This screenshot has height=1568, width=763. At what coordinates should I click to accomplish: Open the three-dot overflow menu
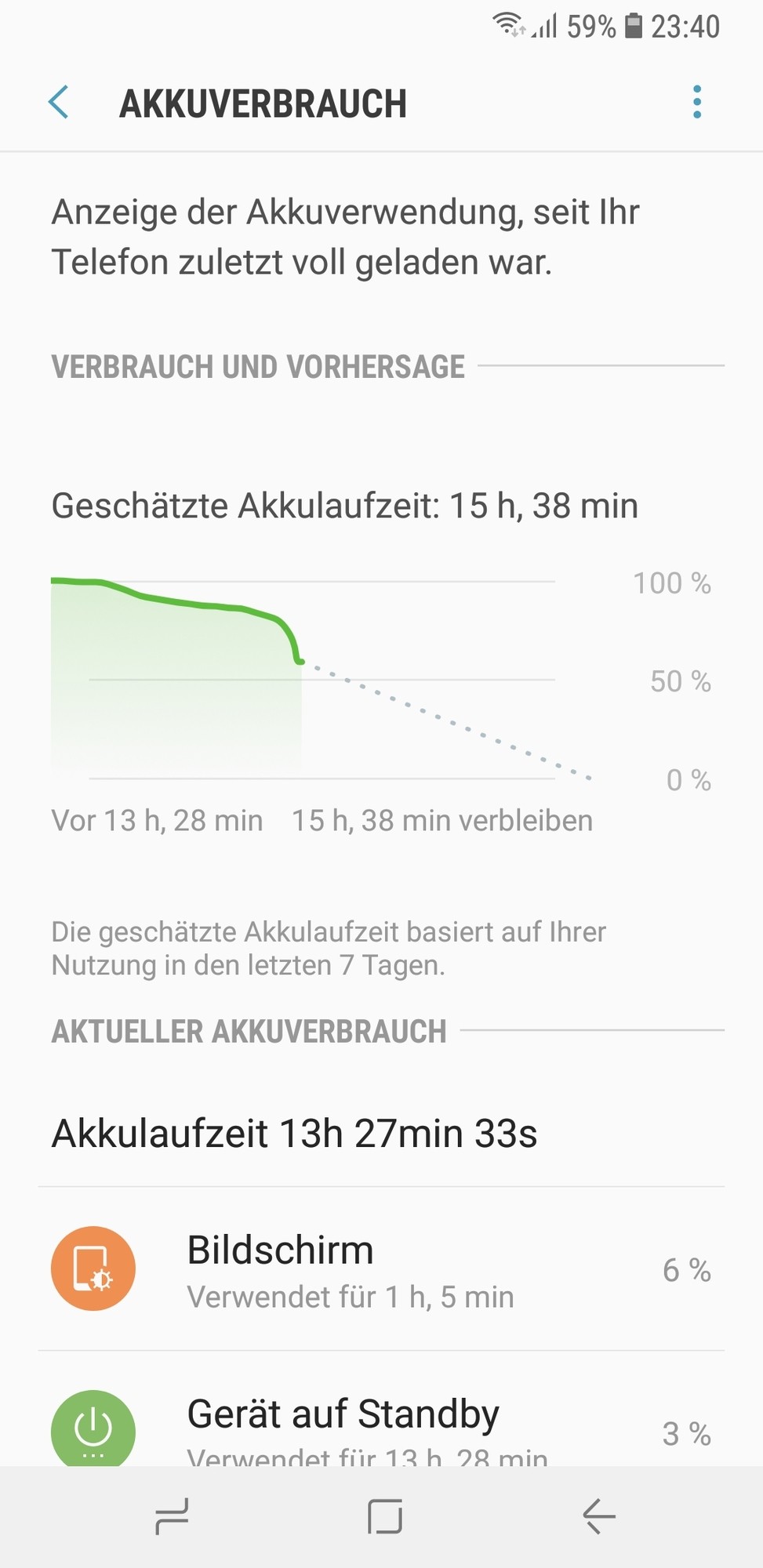696,103
